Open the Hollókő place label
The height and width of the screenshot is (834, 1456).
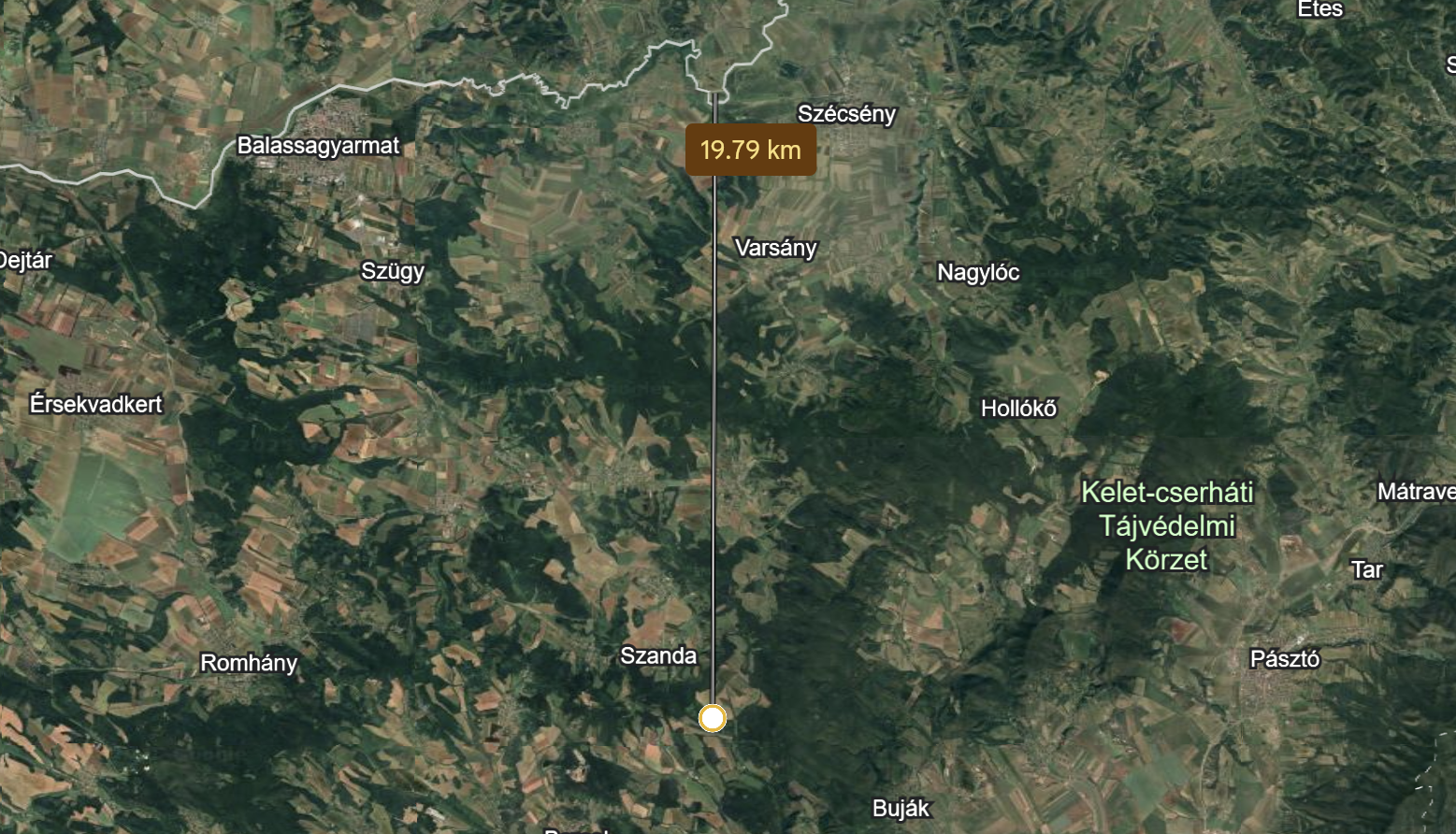[1018, 409]
